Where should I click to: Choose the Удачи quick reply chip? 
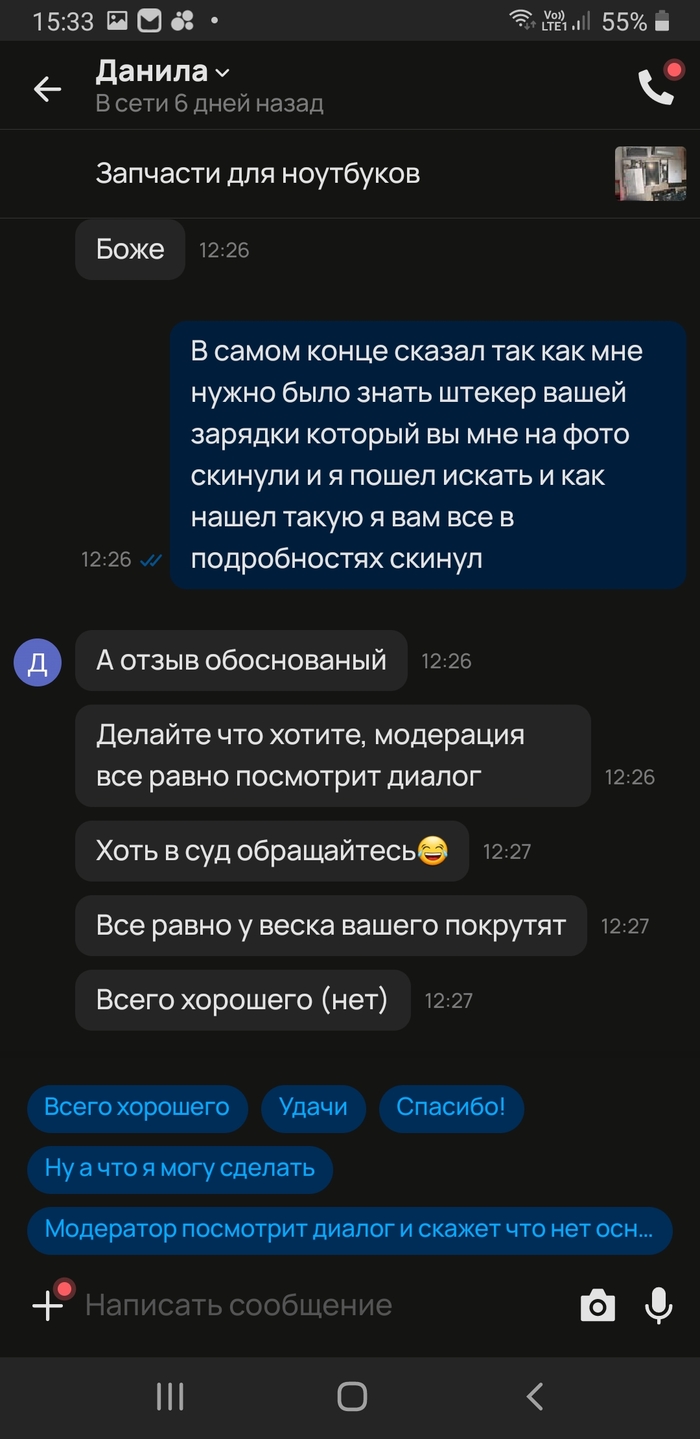click(313, 1107)
